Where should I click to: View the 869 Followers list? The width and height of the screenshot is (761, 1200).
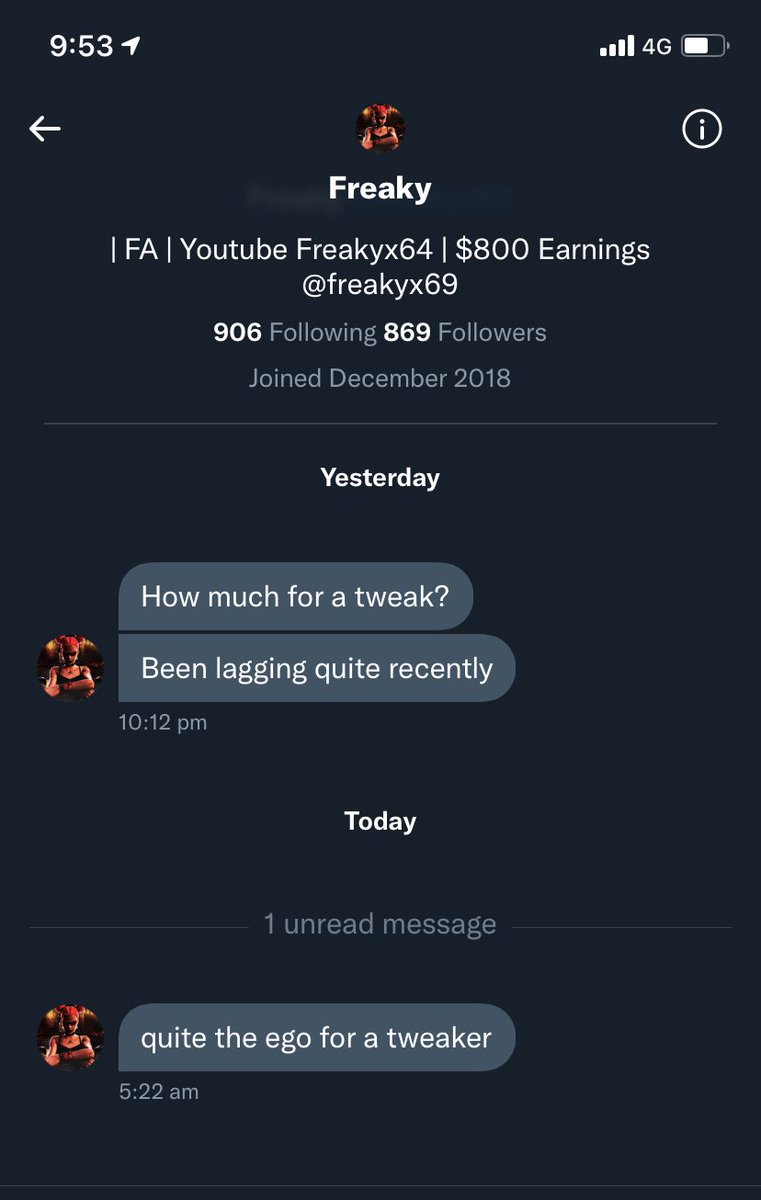(465, 332)
